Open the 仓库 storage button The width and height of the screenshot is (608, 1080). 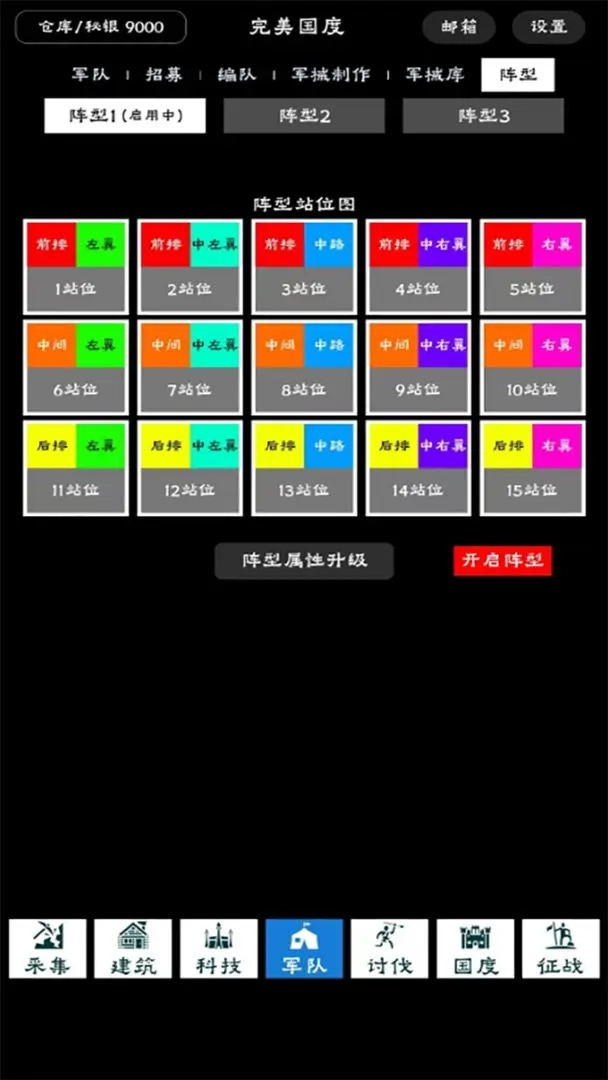[x=100, y=27]
